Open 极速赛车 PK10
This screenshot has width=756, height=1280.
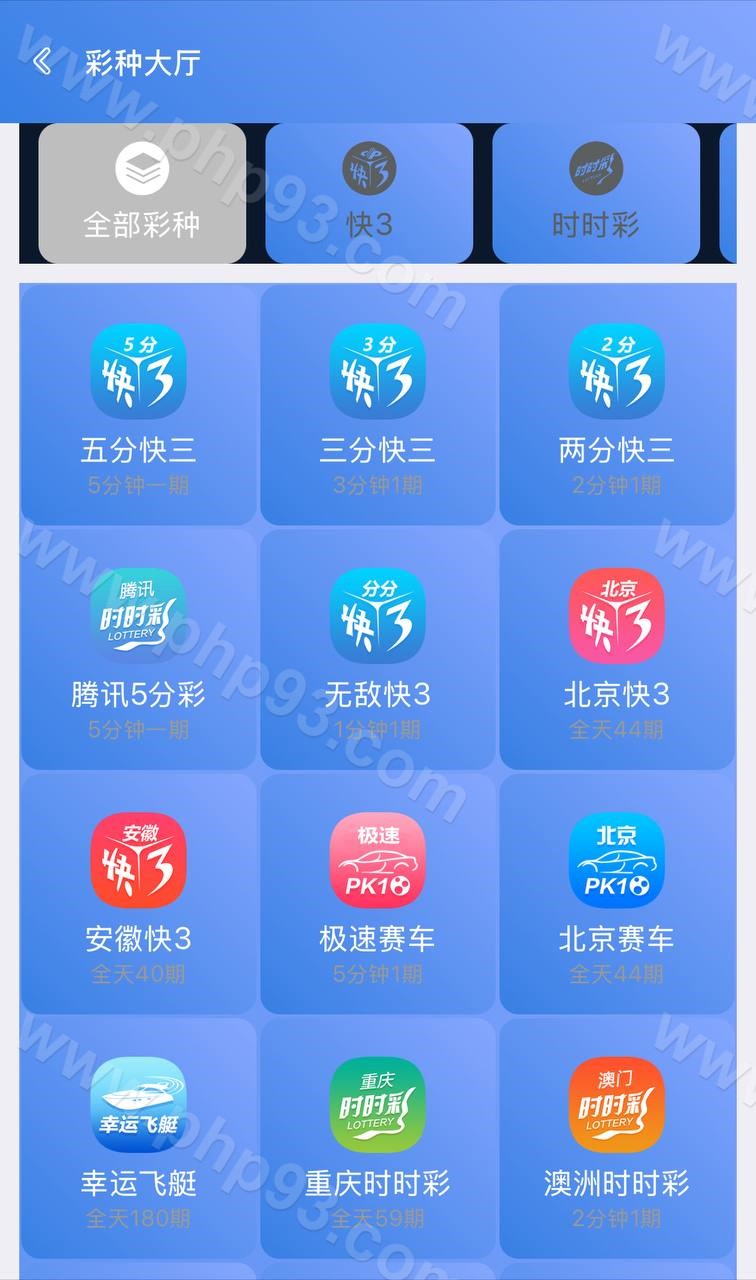pos(377,892)
